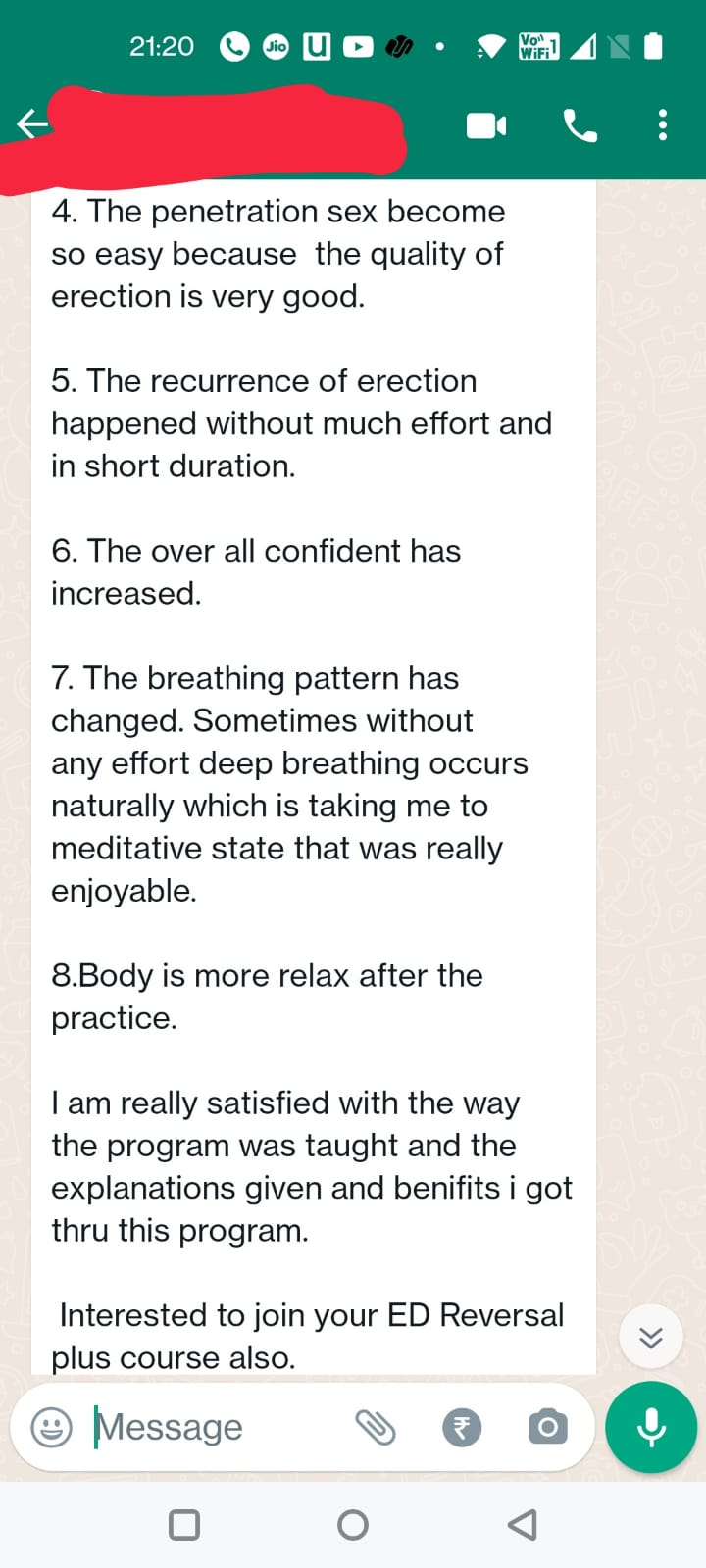
Task: Start a video call
Action: point(485,125)
